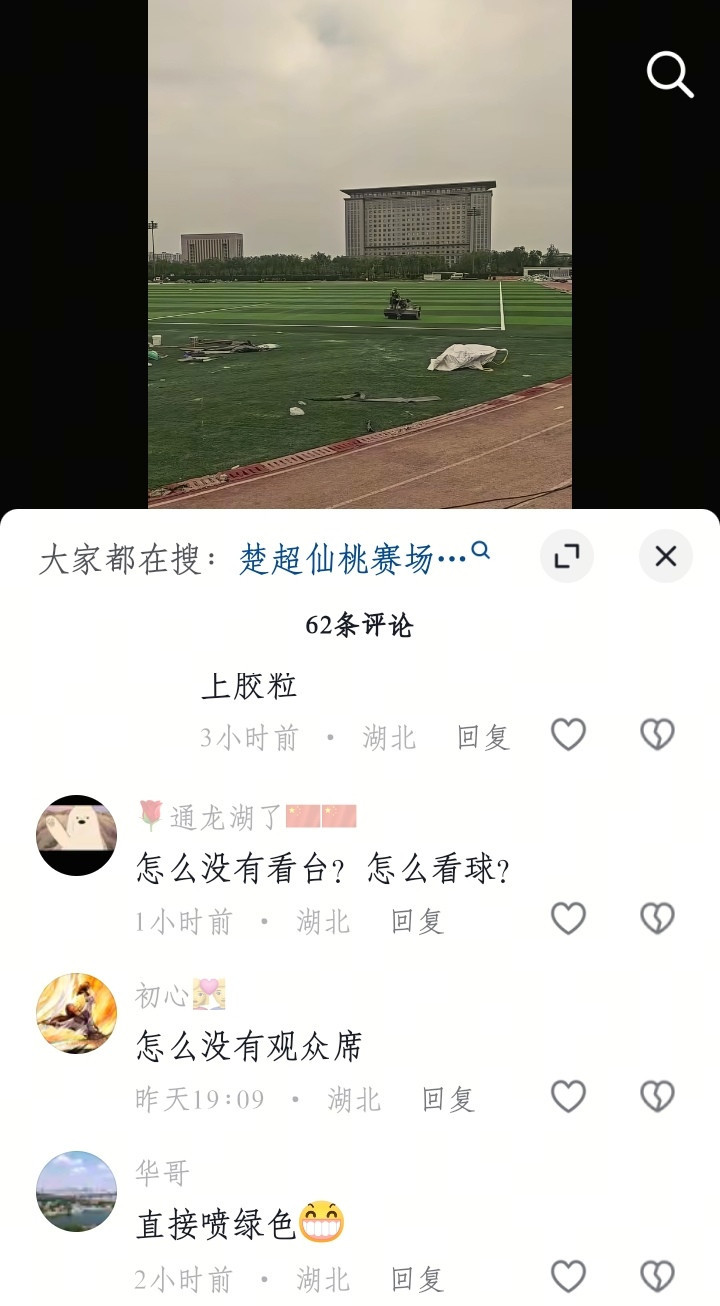Viewport: 720px width, 1306px height.
Task: Dislike the 直接喷绿色 comment
Action: (x=657, y=1276)
